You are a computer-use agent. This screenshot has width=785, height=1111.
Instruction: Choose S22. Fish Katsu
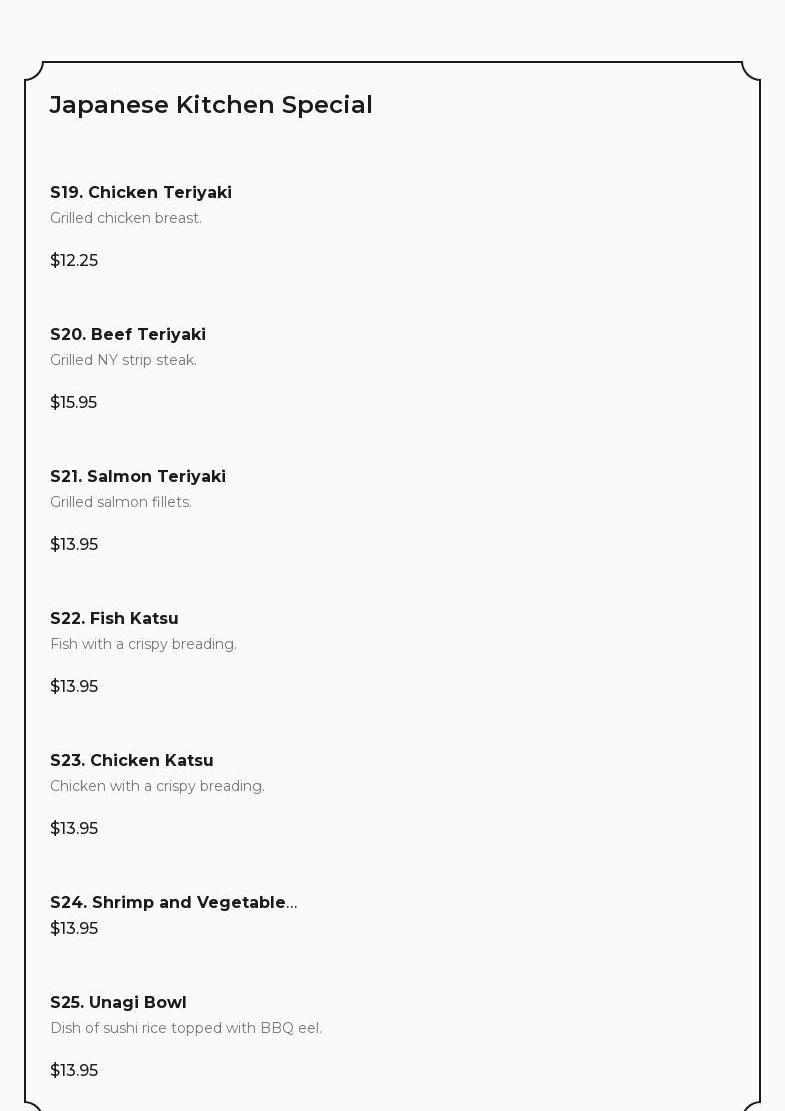point(114,618)
